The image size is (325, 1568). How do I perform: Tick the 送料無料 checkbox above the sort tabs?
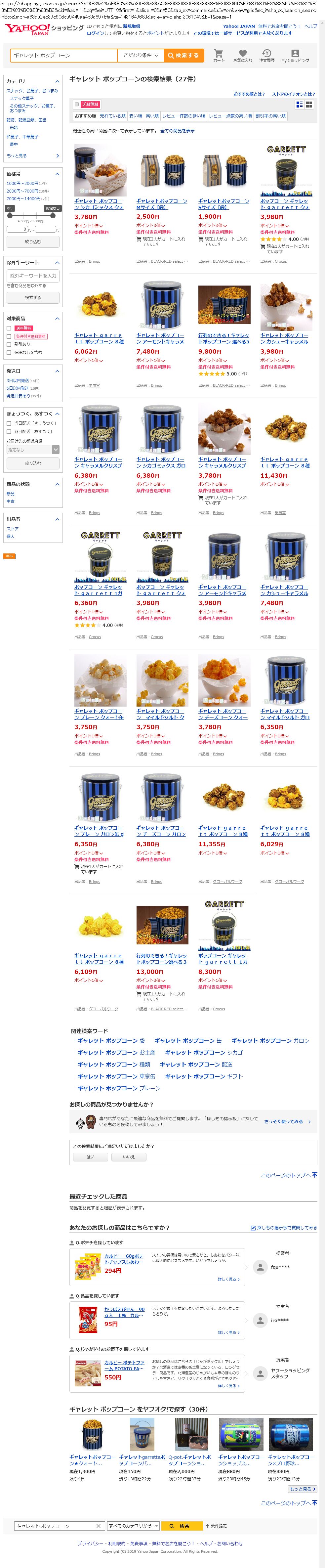pos(77,104)
